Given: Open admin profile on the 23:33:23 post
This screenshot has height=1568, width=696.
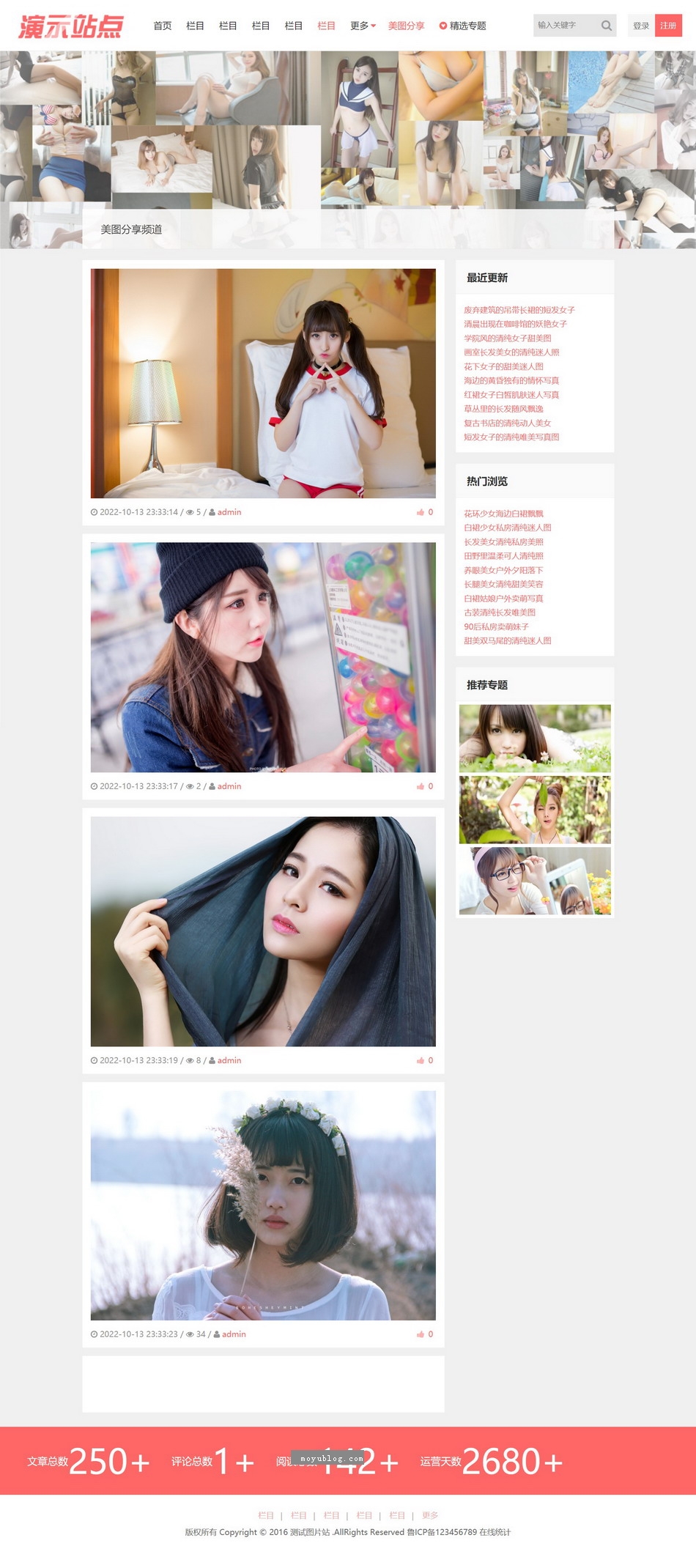Looking at the screenshot, I should [234, 1334].
